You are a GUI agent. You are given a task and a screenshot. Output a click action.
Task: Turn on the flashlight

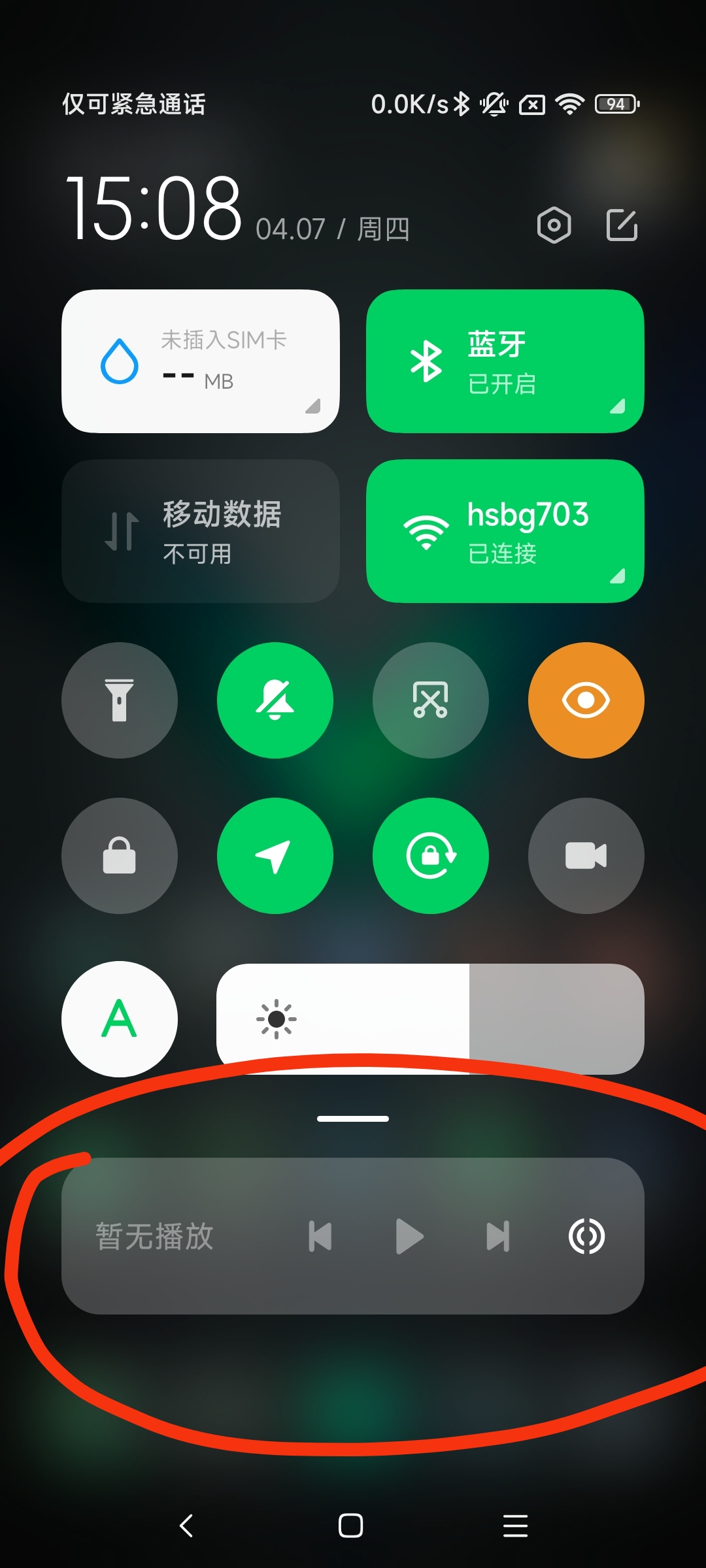click(120, 700)
